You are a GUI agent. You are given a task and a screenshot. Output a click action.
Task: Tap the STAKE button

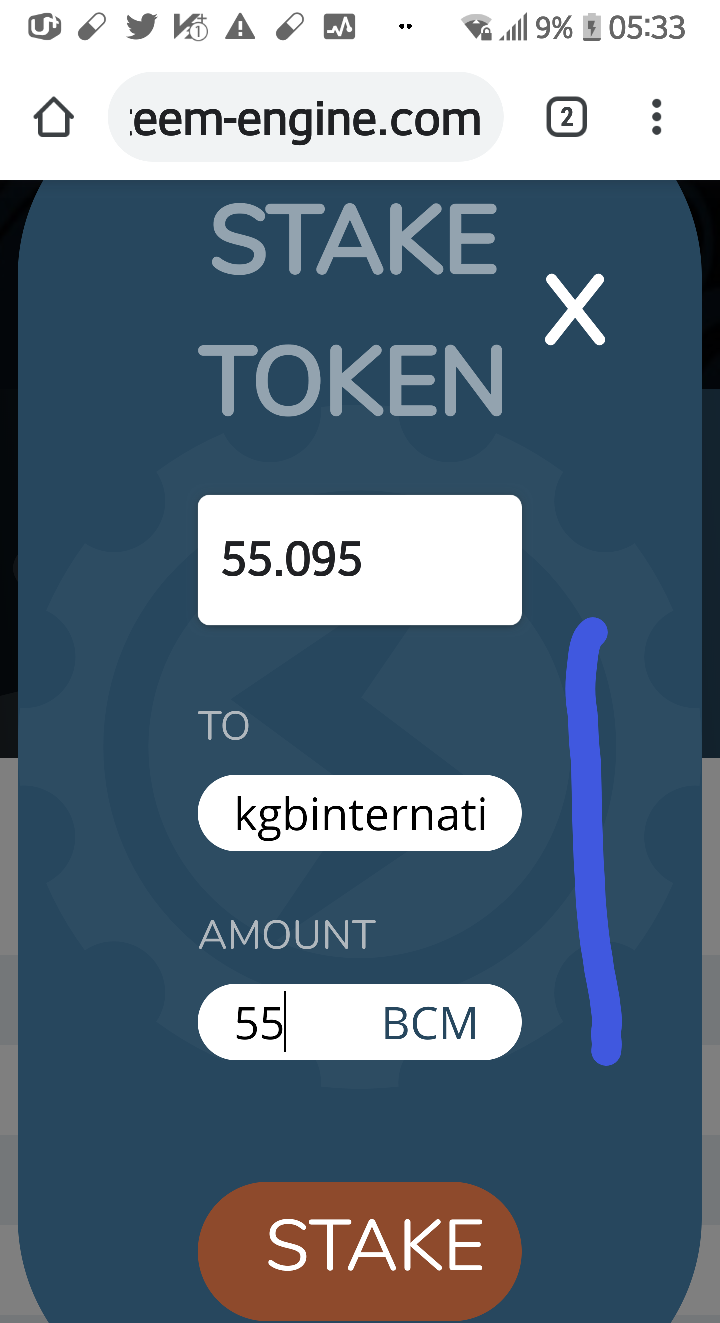pyautogui.click(x=360, y=1247)
